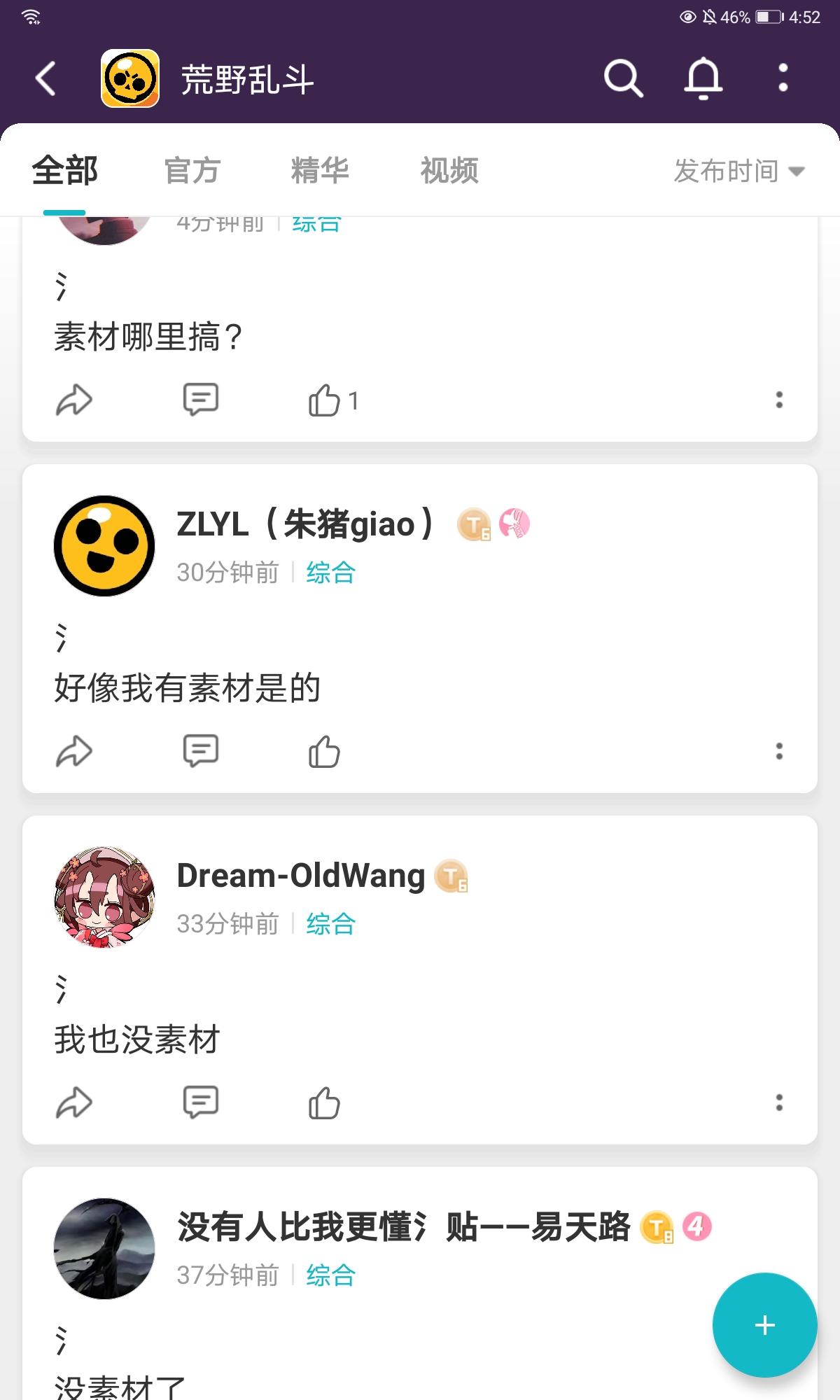Screen dimensions: 840x1400
Task: Open search in the top bar
Action: click(623, 78)
